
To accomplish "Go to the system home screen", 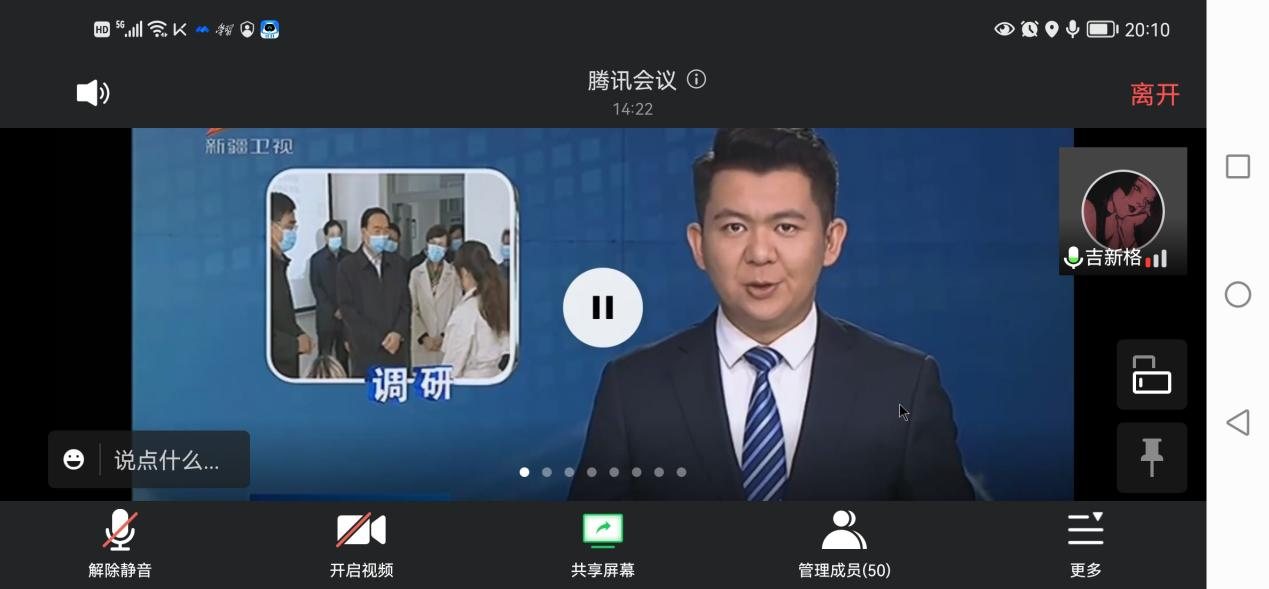I will [x=1238, y=294].
